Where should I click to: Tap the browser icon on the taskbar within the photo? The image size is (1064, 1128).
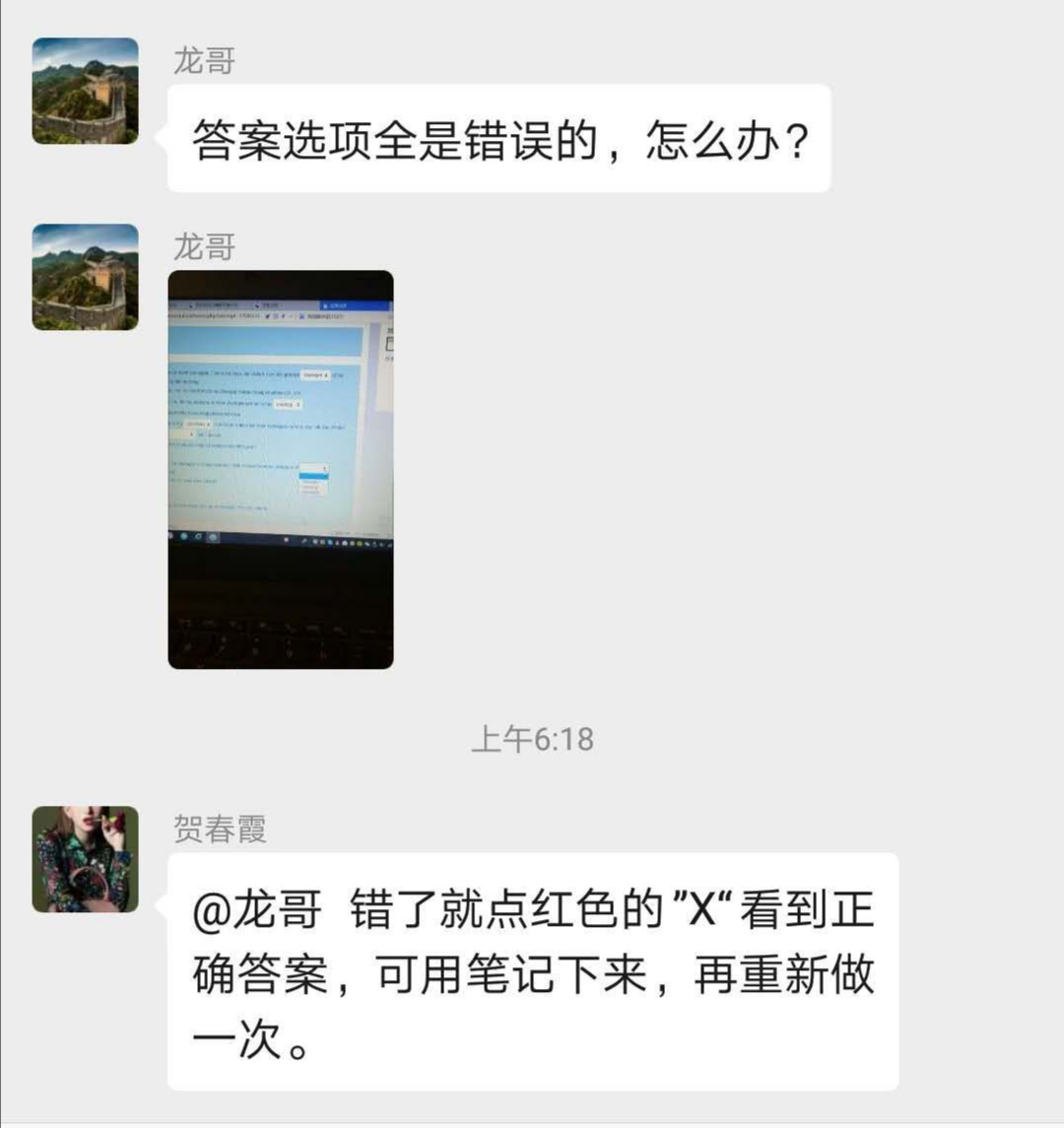point(212,540)
